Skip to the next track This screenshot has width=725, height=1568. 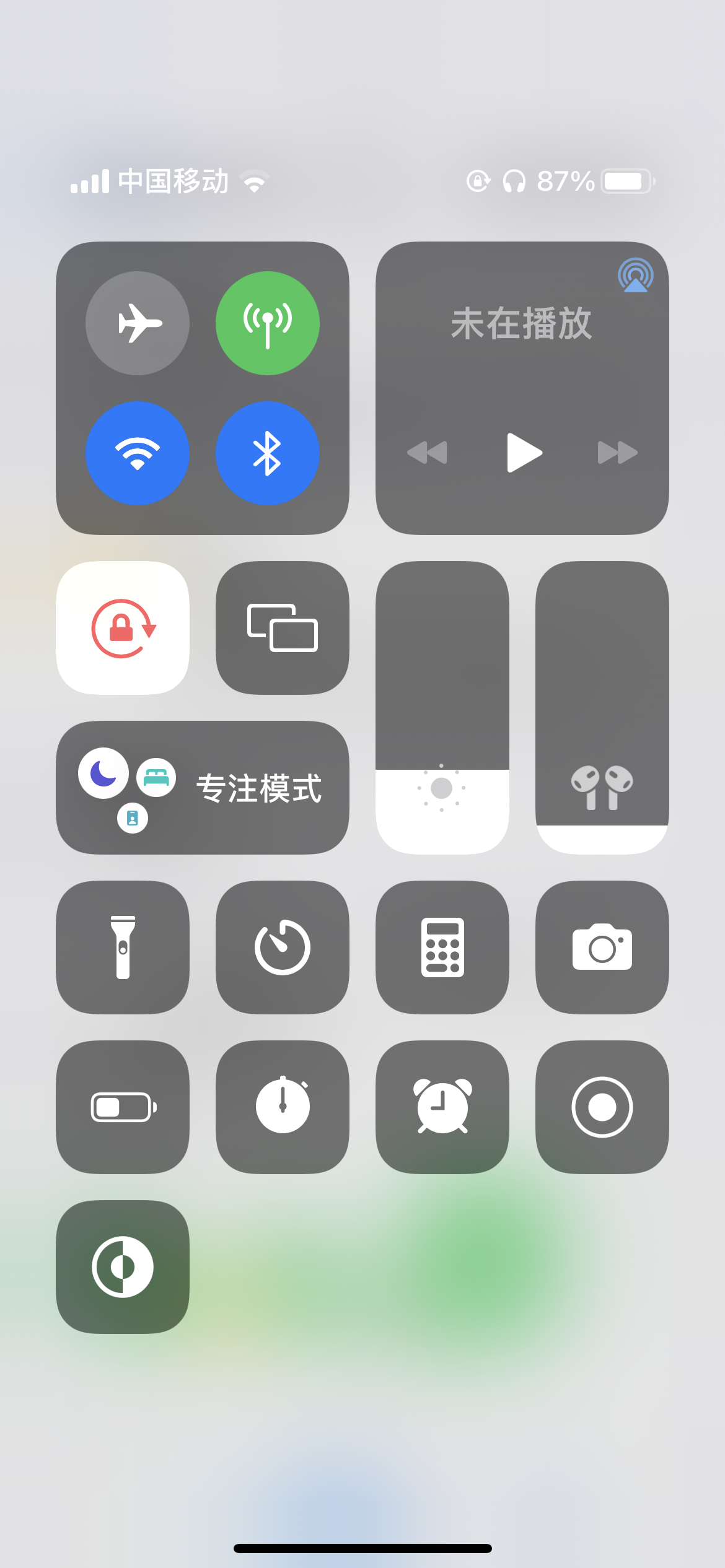tap(617, 453)
